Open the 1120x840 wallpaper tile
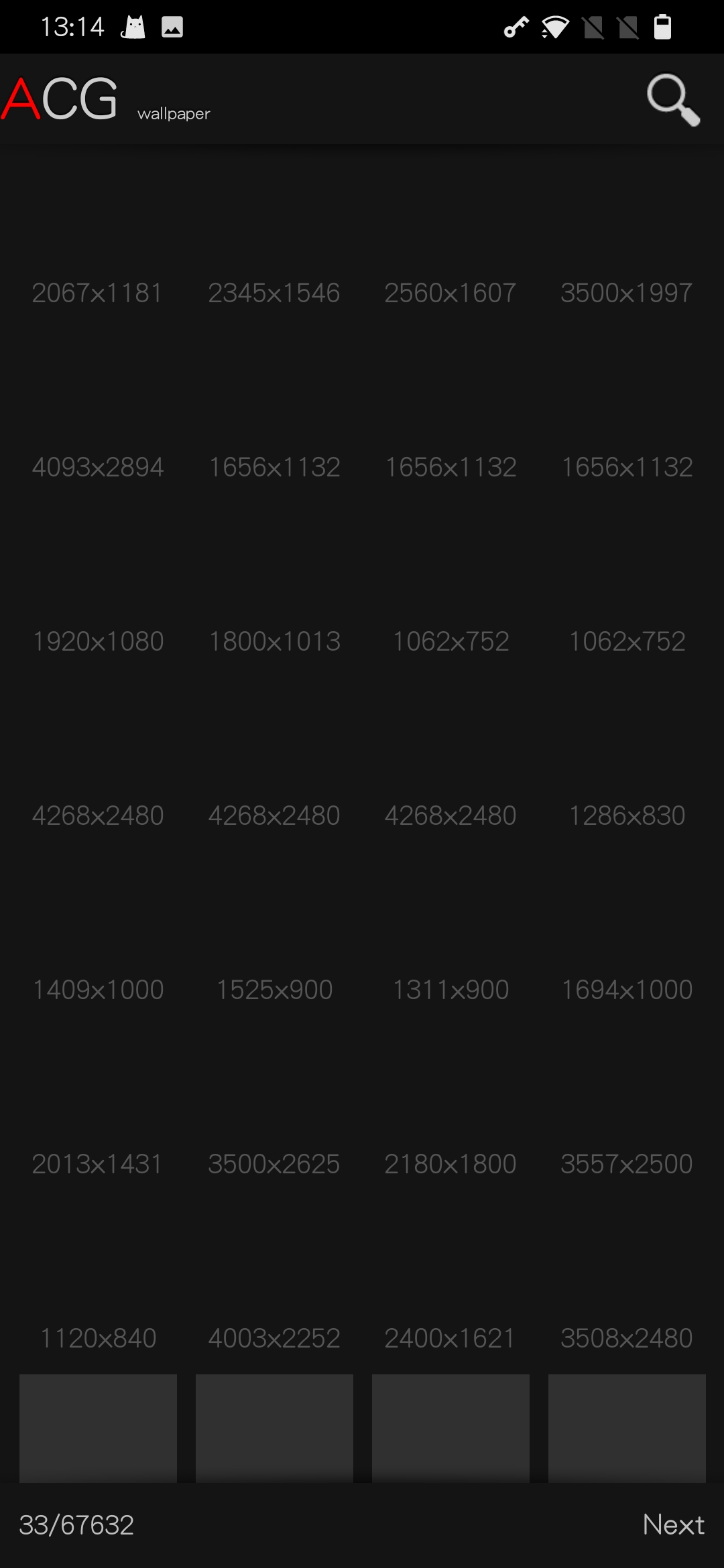This screenshot has width=724, height=1568. pos(98,1338)
